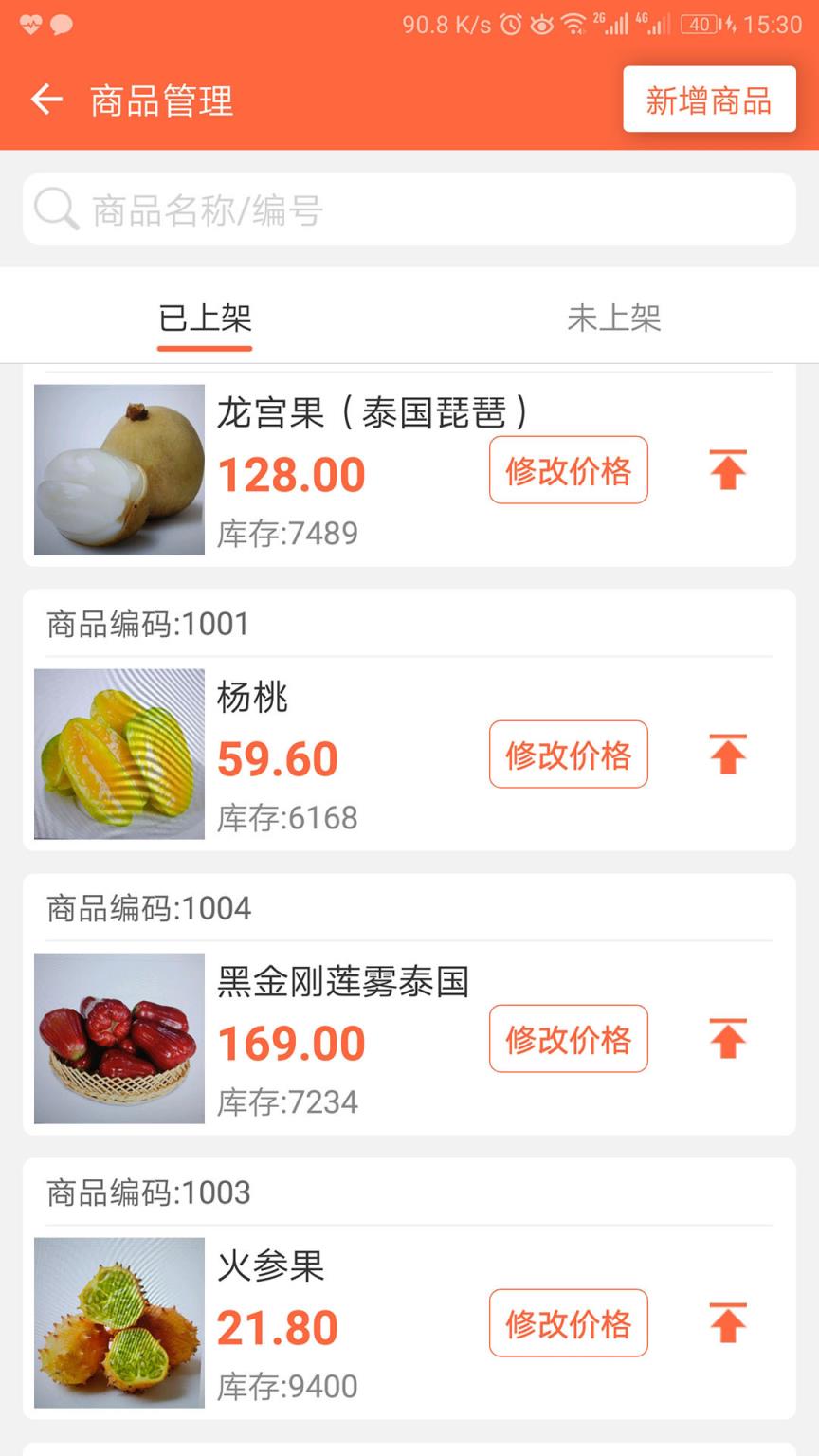
Task: Click the back arrow to leave 商品管理
Action: click(45, 100)
